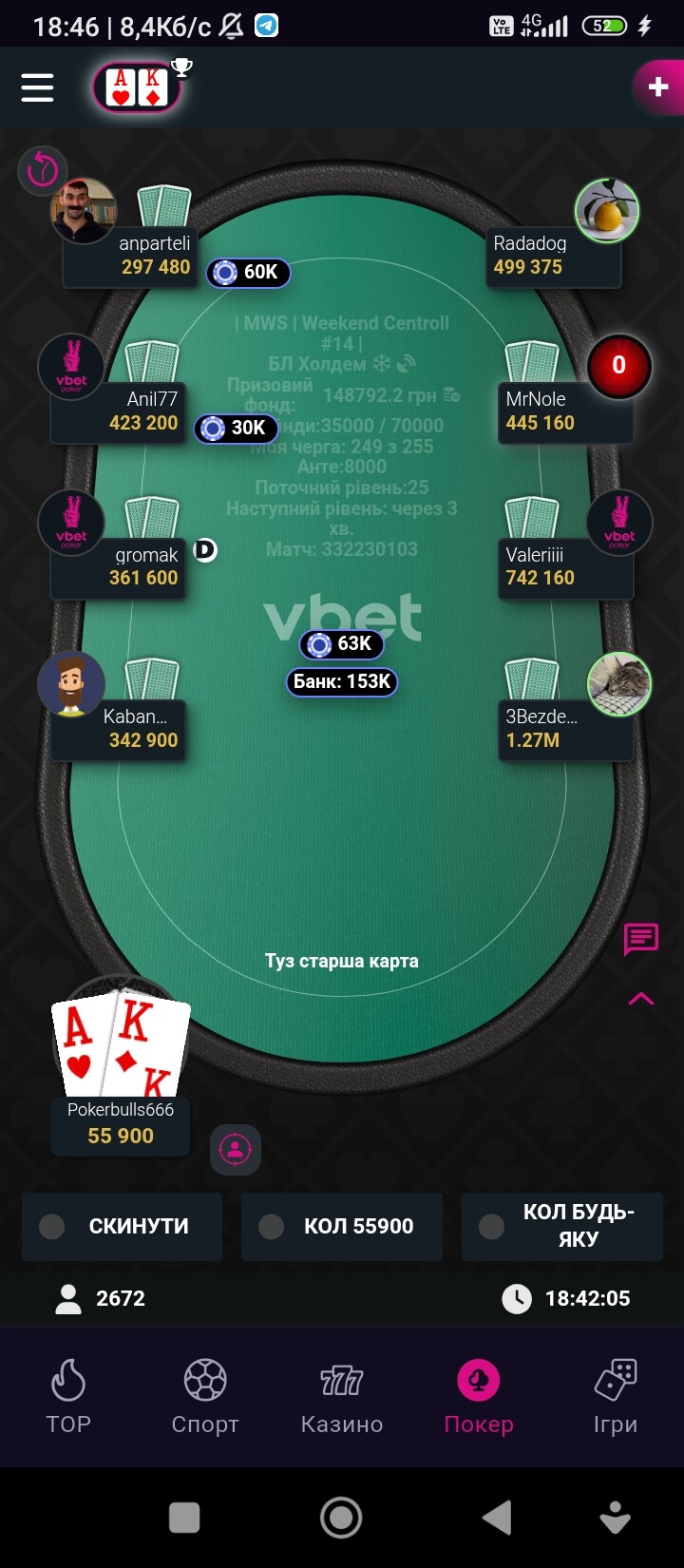View player anparteli's profile
The width and height of the screenshot is (684, 1568).
(84, 210)
